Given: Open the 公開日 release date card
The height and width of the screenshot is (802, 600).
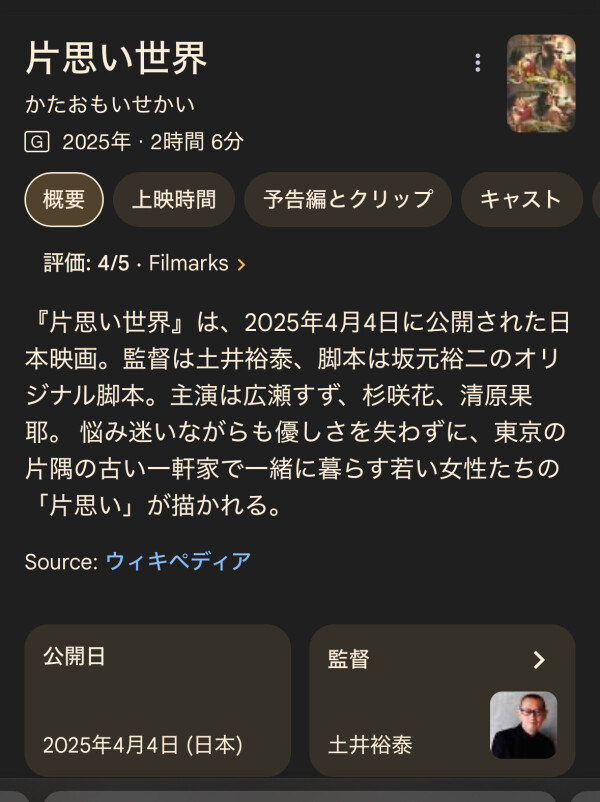Looking at the screenshot, I should click(157, 700).
